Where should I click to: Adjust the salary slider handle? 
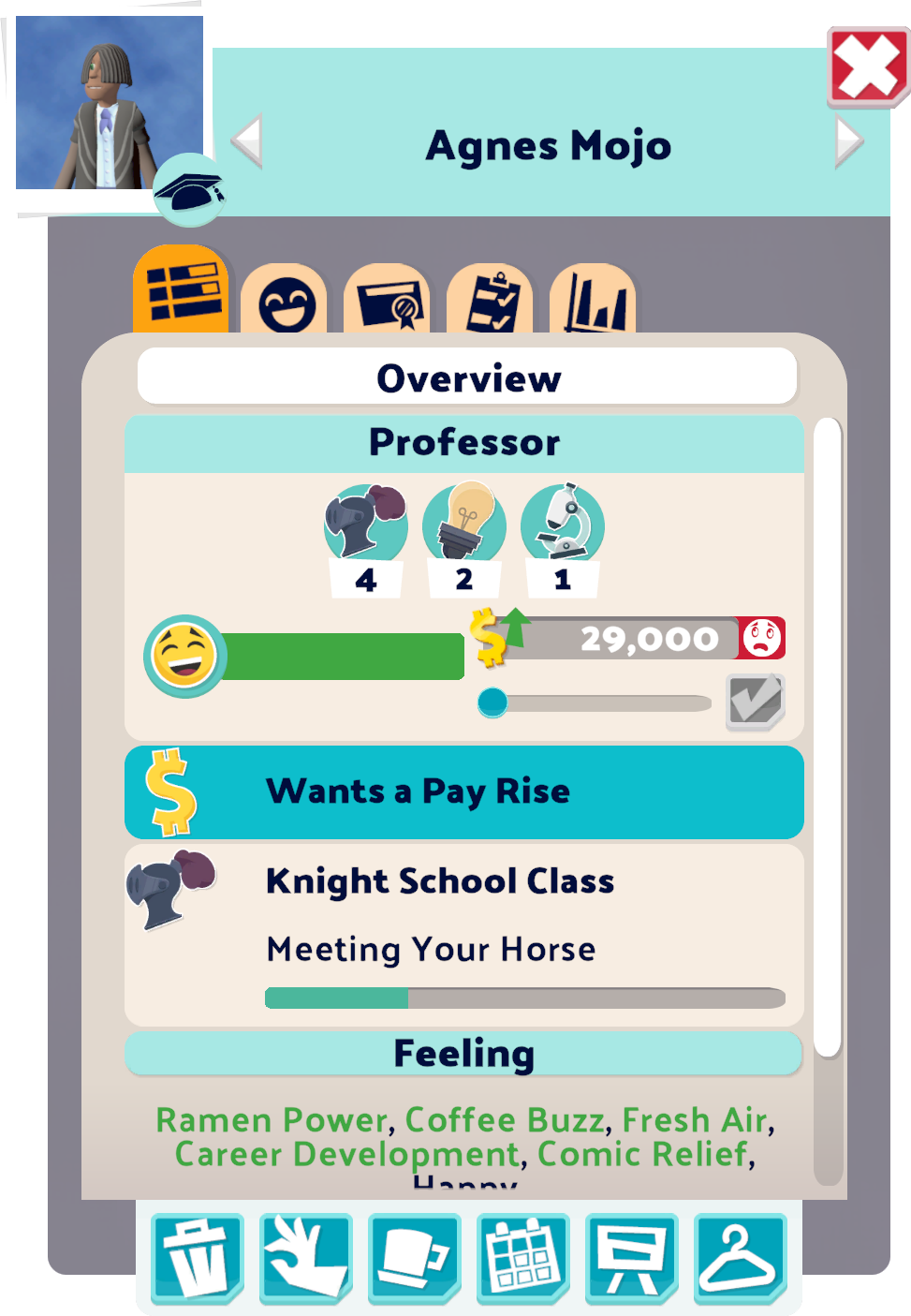(x=492, y=702)
